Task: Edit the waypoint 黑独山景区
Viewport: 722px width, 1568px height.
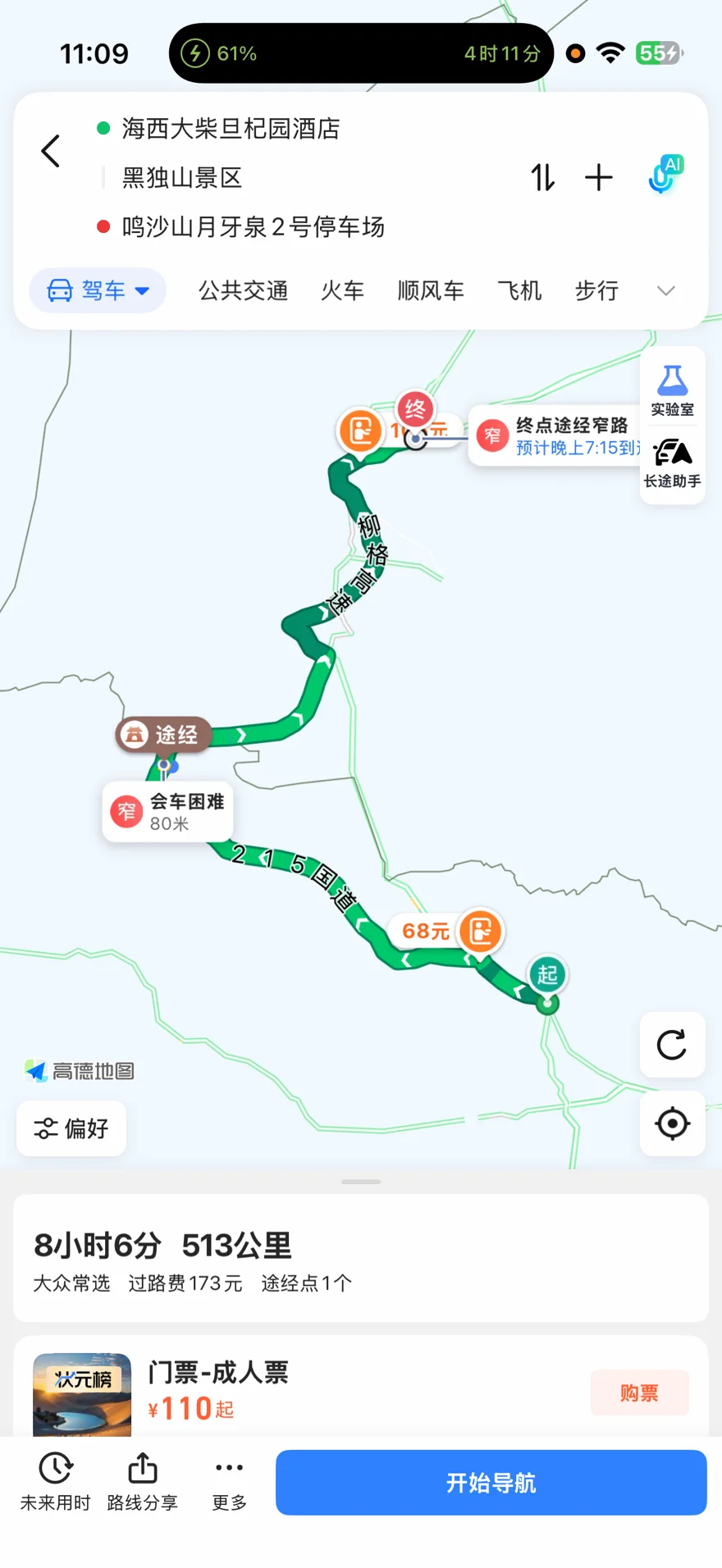Action: [182, 178]
